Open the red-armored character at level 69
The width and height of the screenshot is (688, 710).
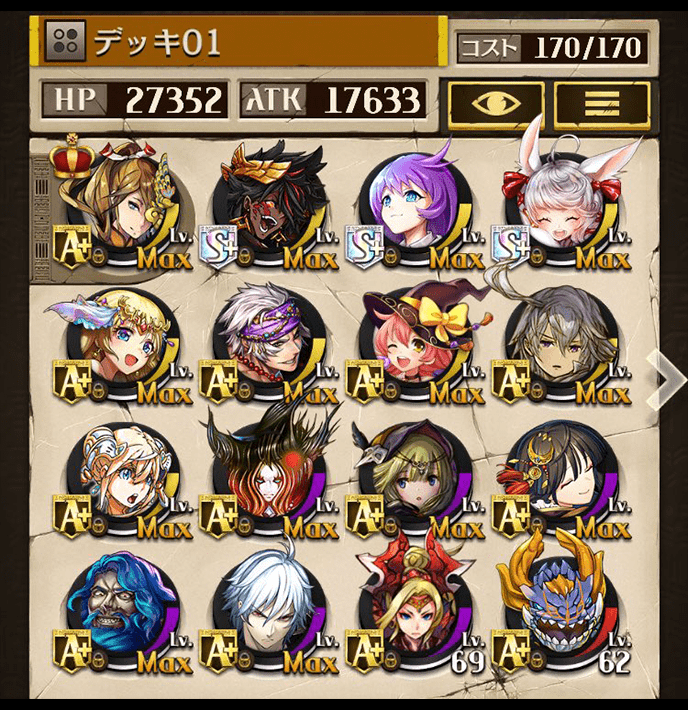(412, 606)
